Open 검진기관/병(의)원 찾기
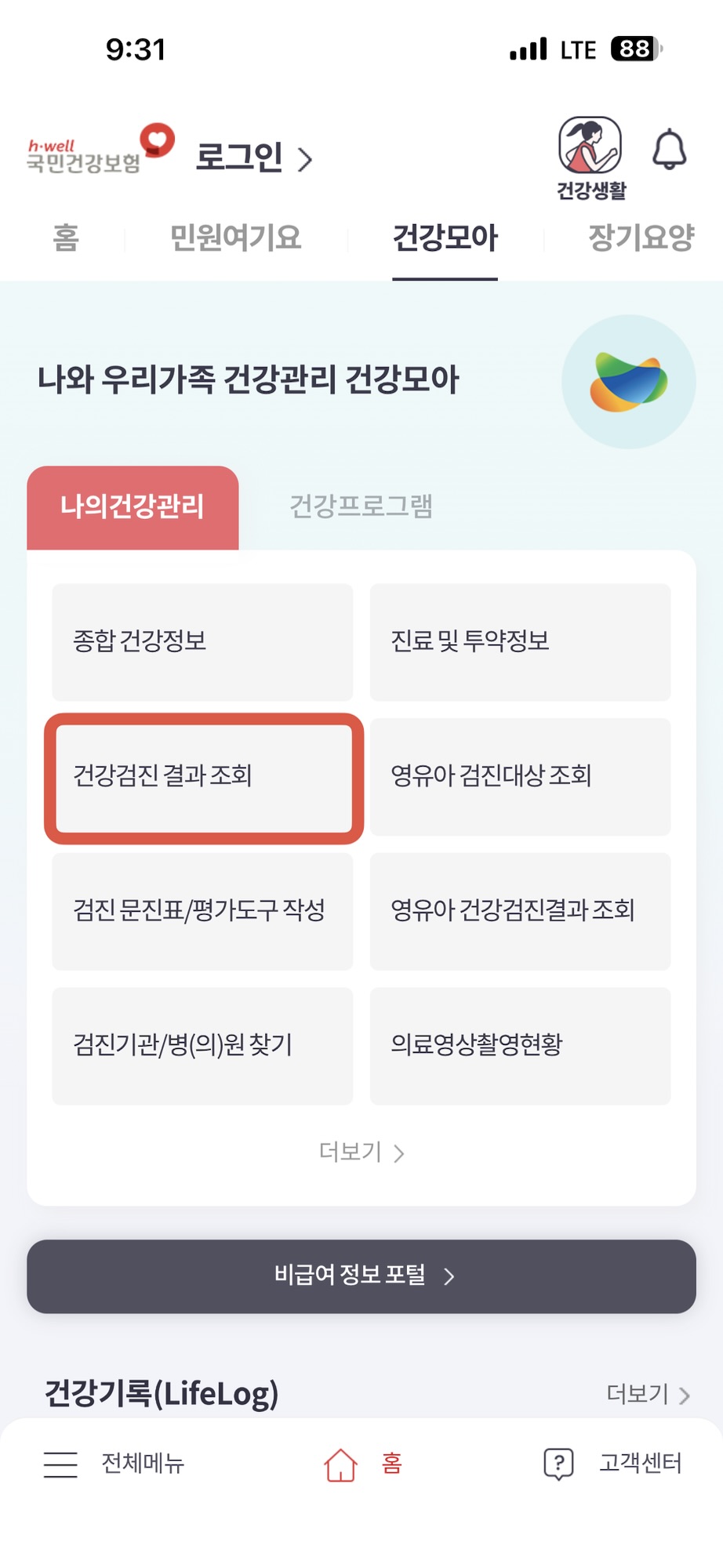The width and height of the screenshot is (723, 1568). [202, 1046]
